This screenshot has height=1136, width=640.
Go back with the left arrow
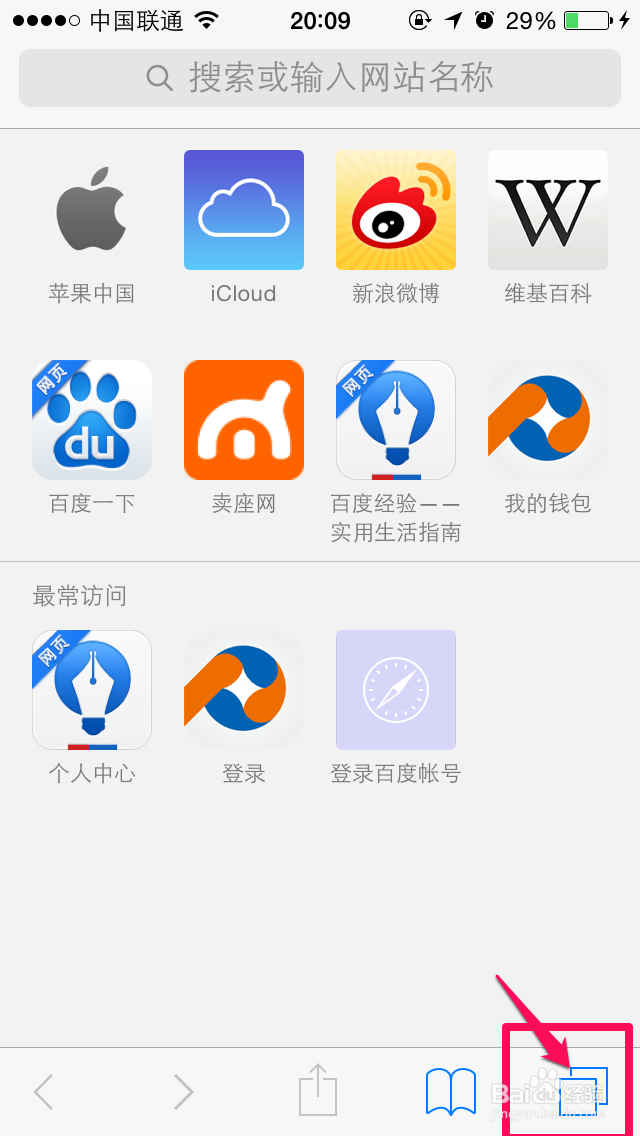click(x=43, y=1091)
